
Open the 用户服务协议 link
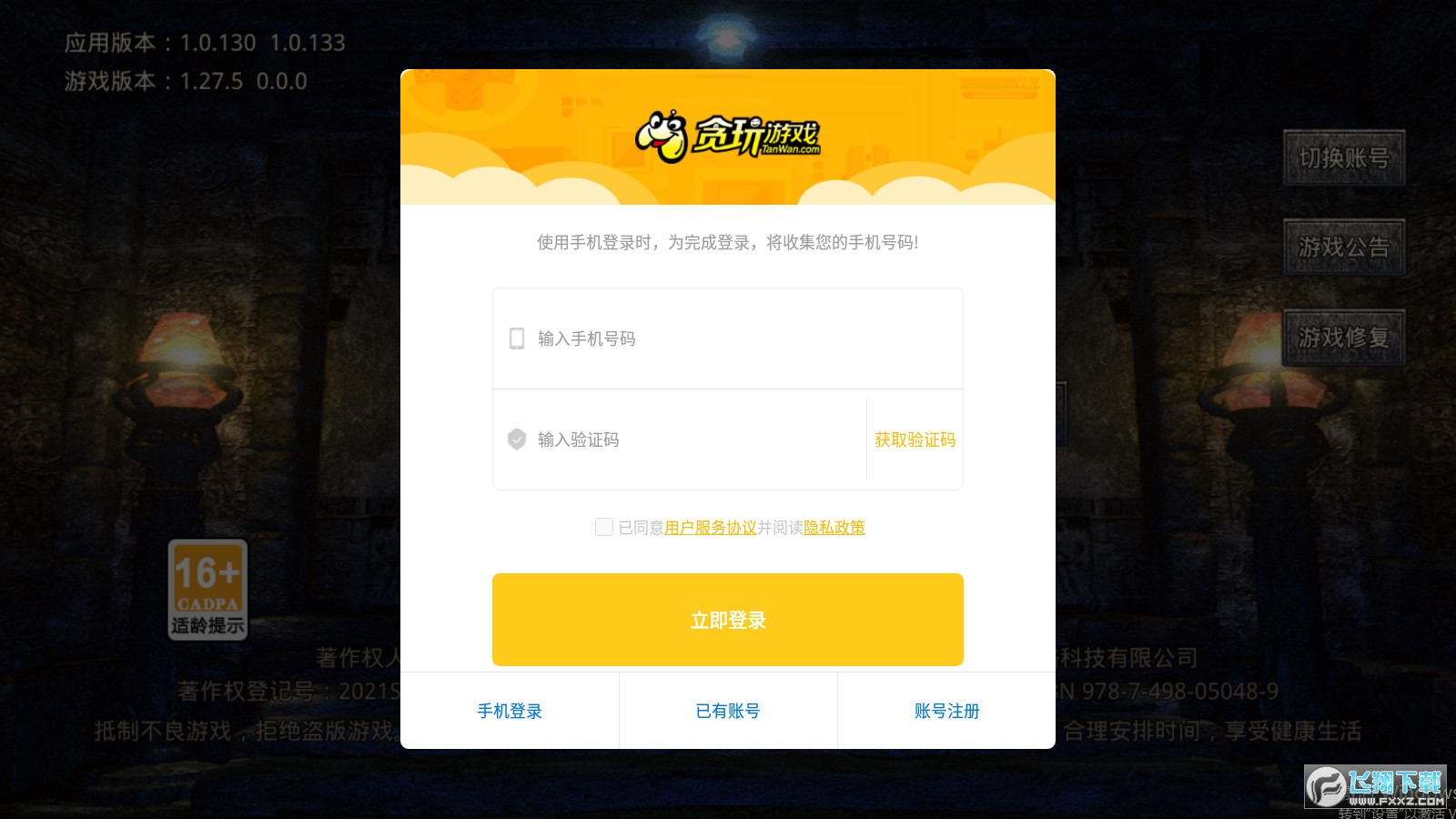click(710, 528)
